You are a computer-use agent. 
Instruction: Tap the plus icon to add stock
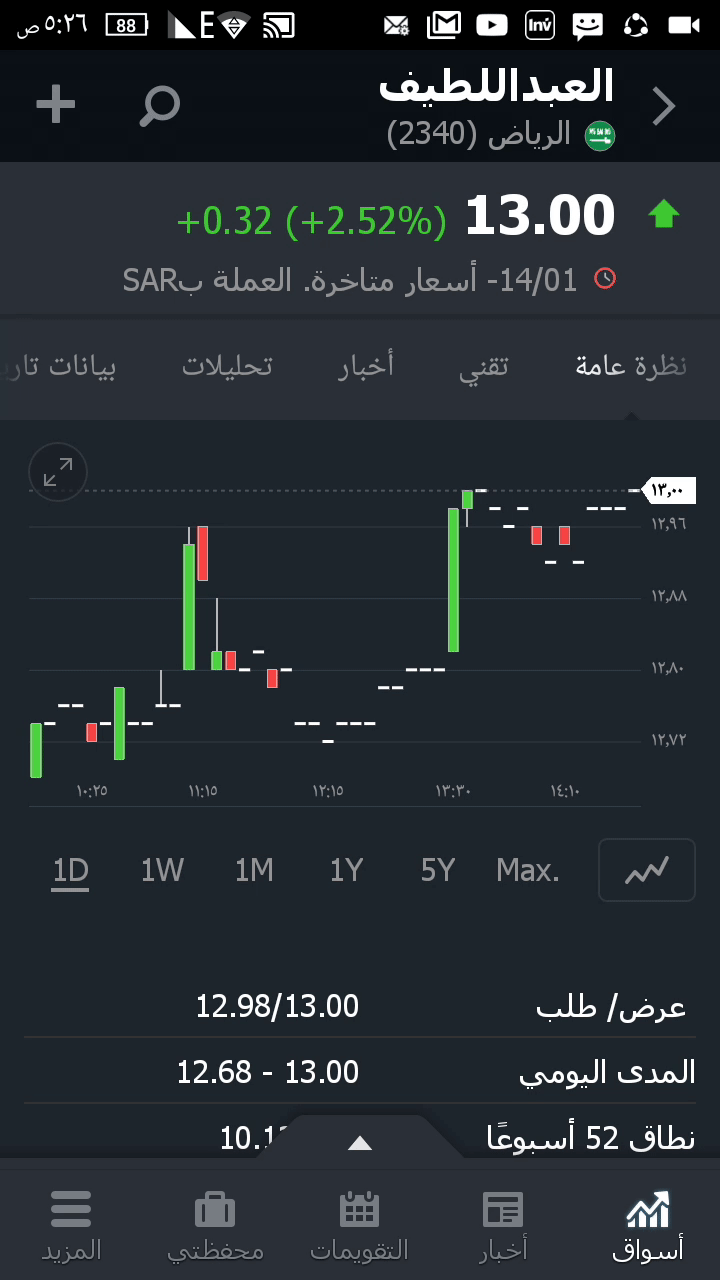[x=56, y=105]
